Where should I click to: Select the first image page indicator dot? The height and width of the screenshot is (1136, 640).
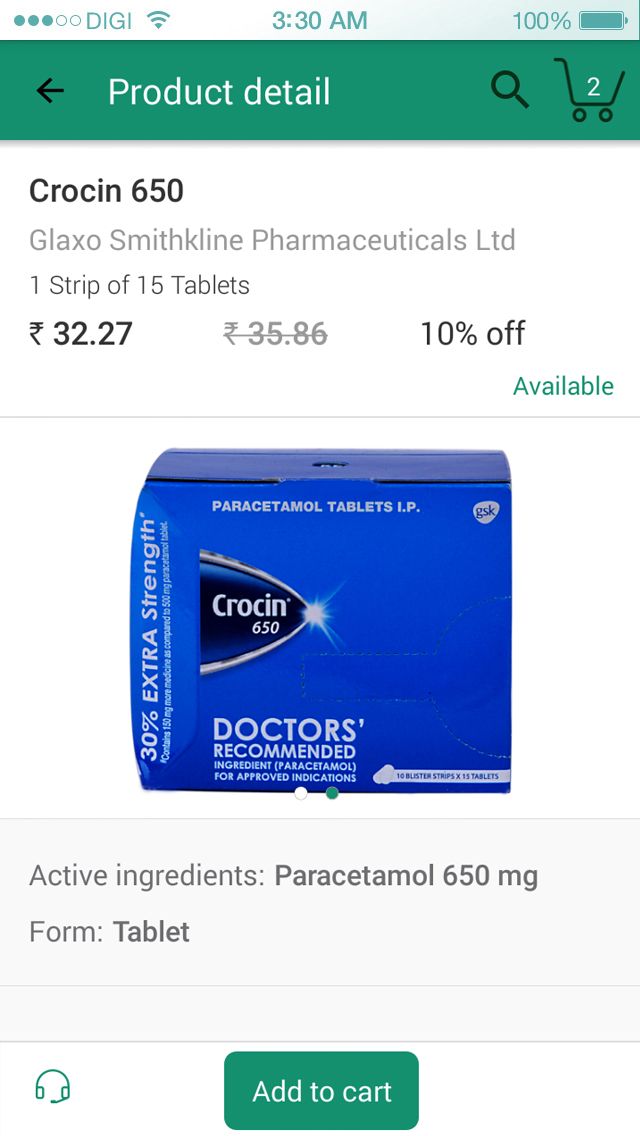(301, 793)
